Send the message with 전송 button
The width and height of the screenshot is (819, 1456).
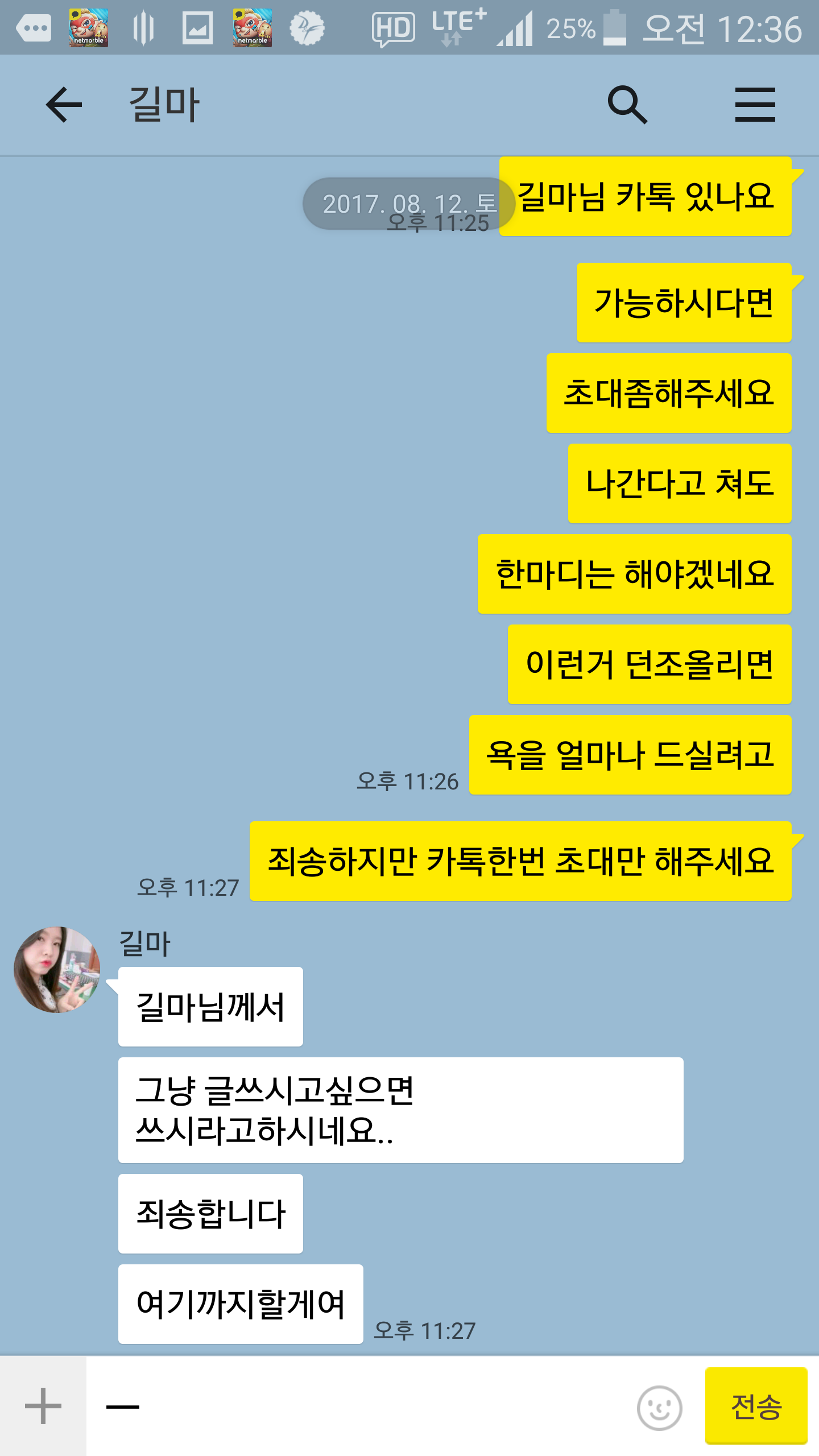click(756, 1406)
